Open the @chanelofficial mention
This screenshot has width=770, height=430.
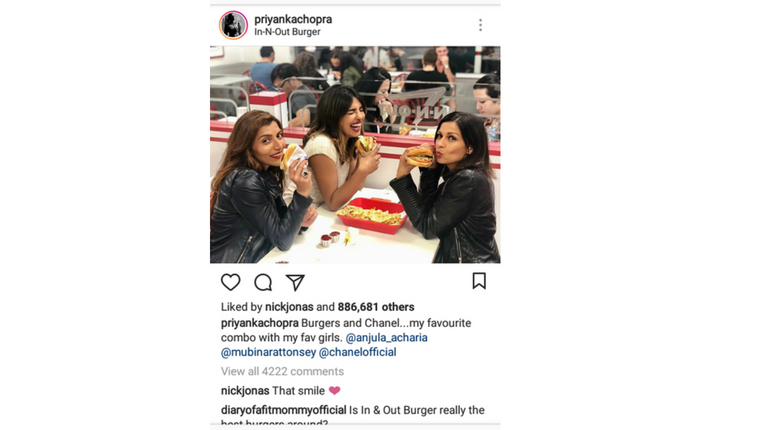click(358, 352)
